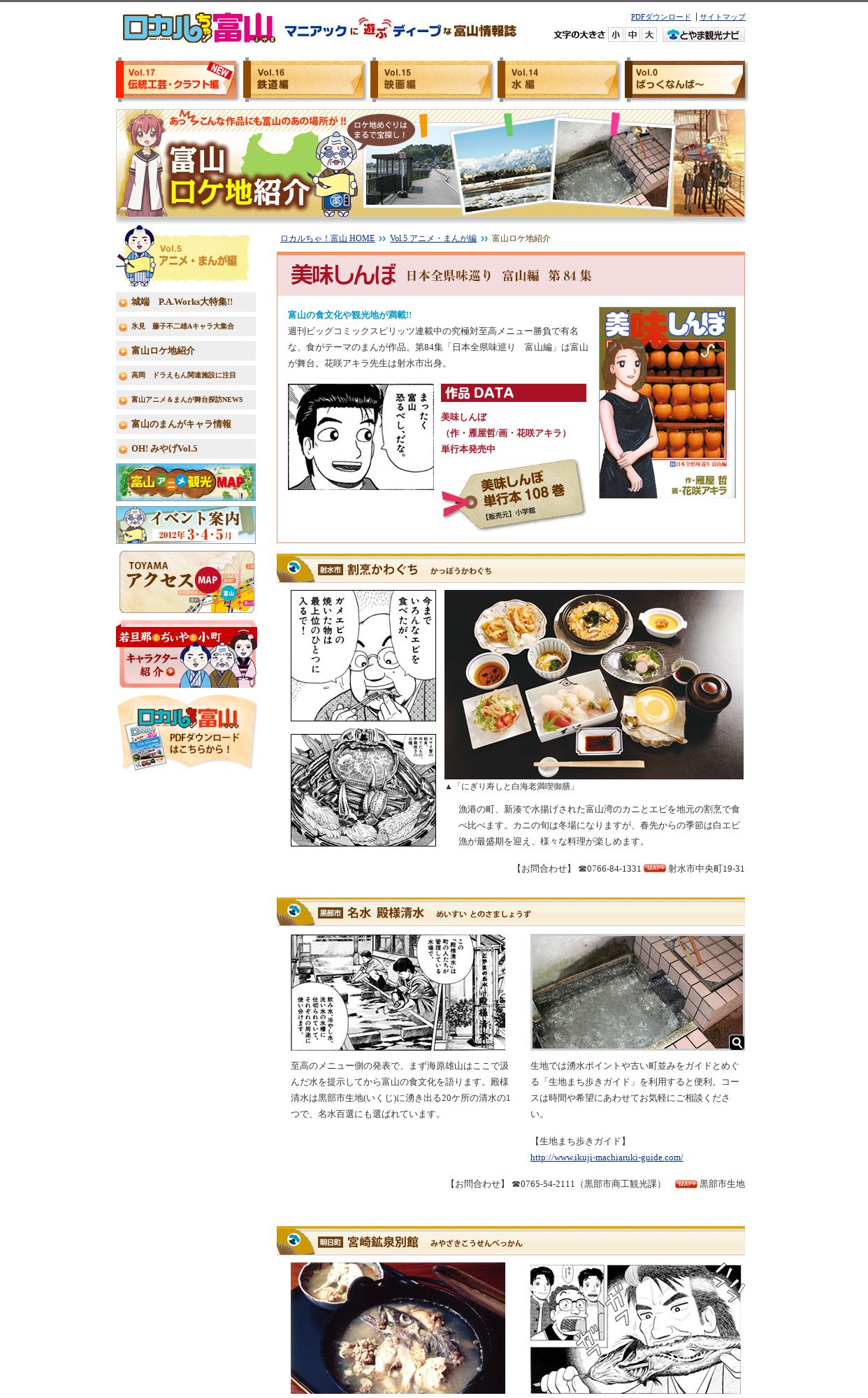This screenshot has width=868, height=1398.
Task: Open 富山のまんがキャラ情報 sidebar item
Action: pyautogui.click(x=186, y=424)
